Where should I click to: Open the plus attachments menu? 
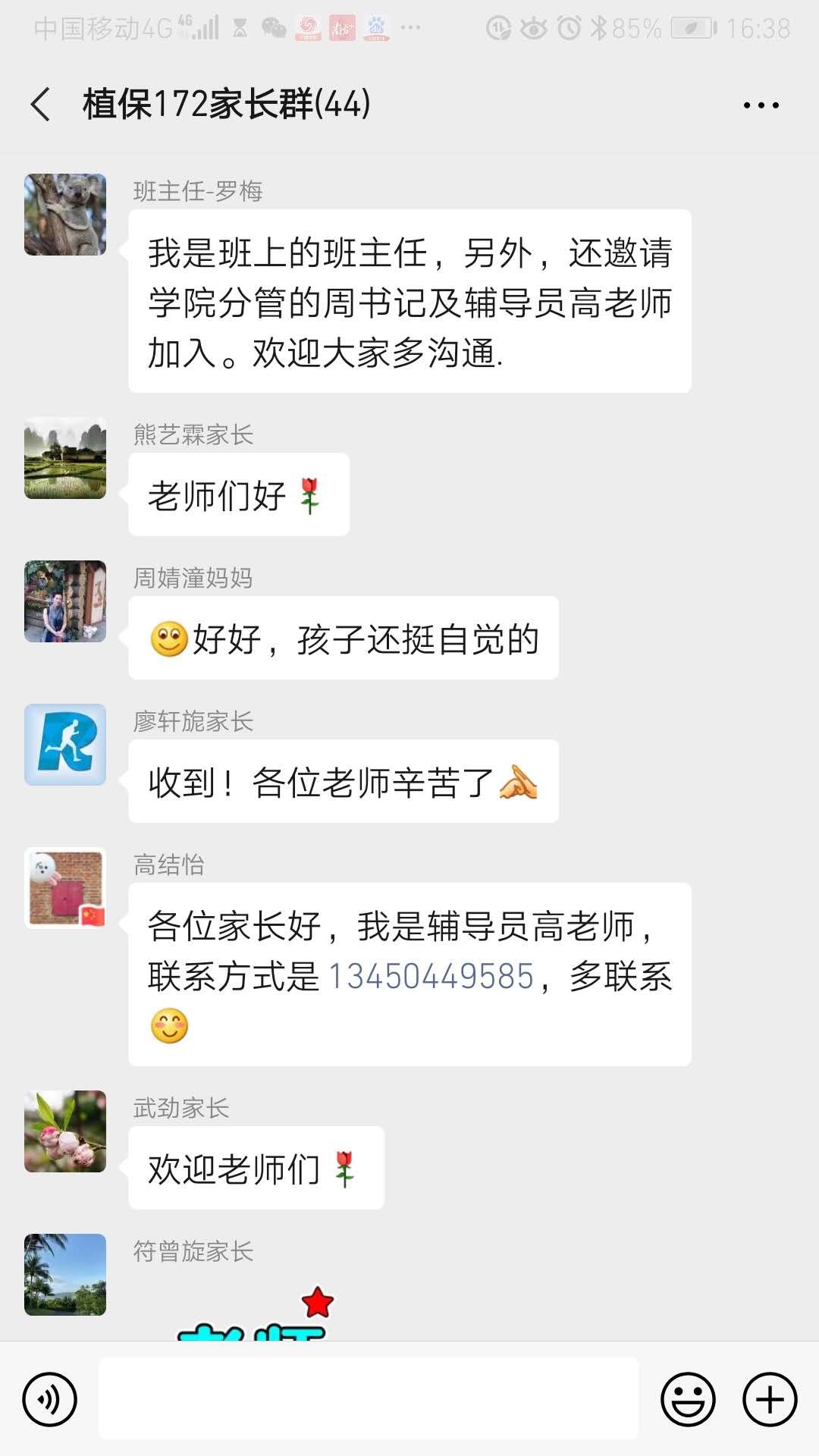pos(770,1399)
